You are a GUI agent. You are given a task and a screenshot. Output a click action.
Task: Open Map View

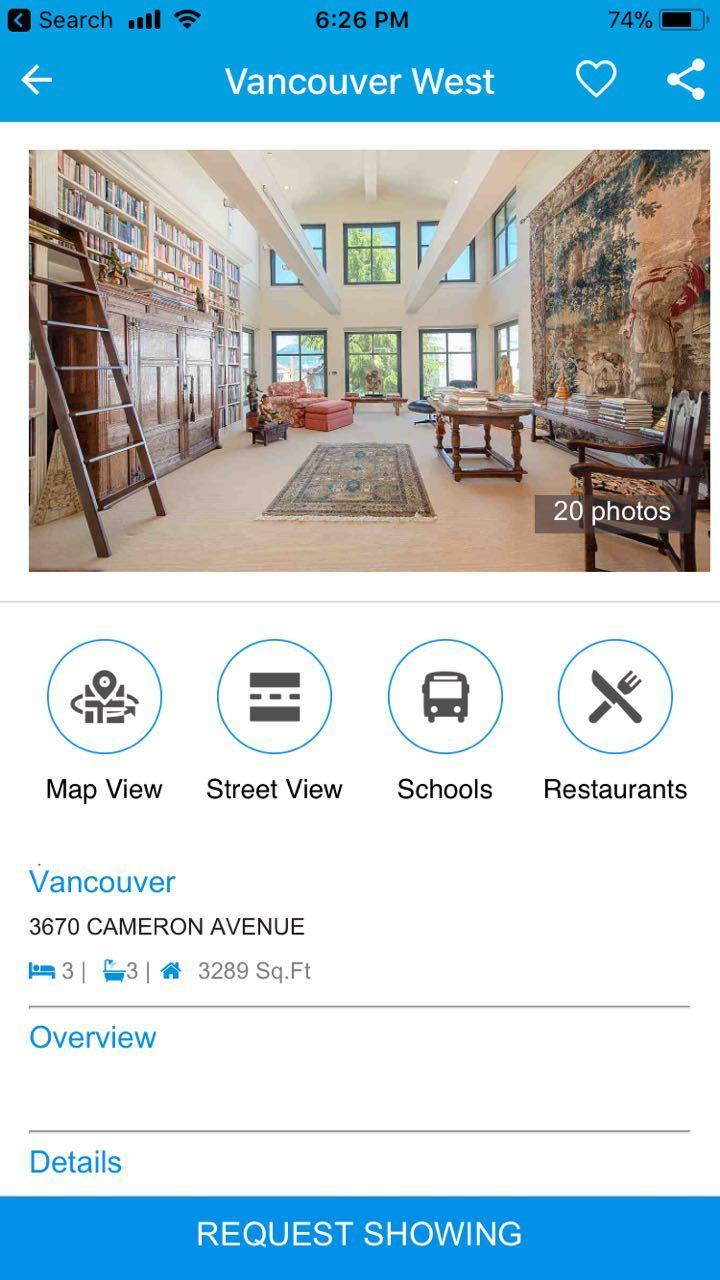[x=104, y=696]
